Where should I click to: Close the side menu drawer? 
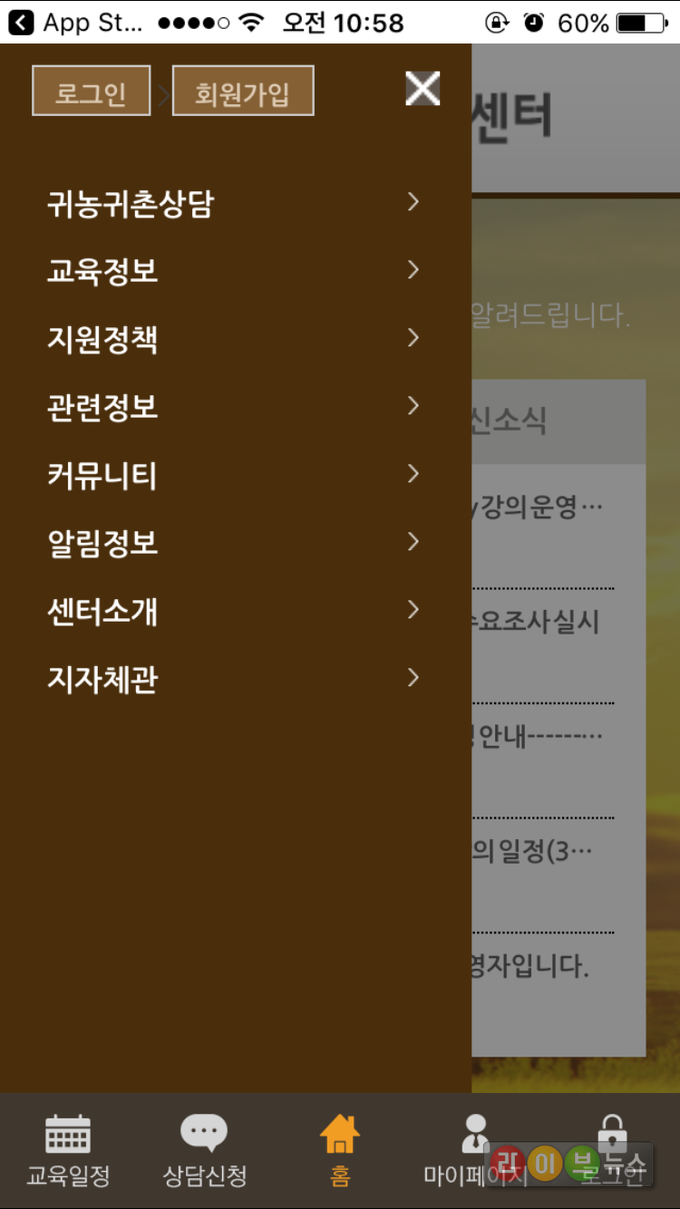422,89
